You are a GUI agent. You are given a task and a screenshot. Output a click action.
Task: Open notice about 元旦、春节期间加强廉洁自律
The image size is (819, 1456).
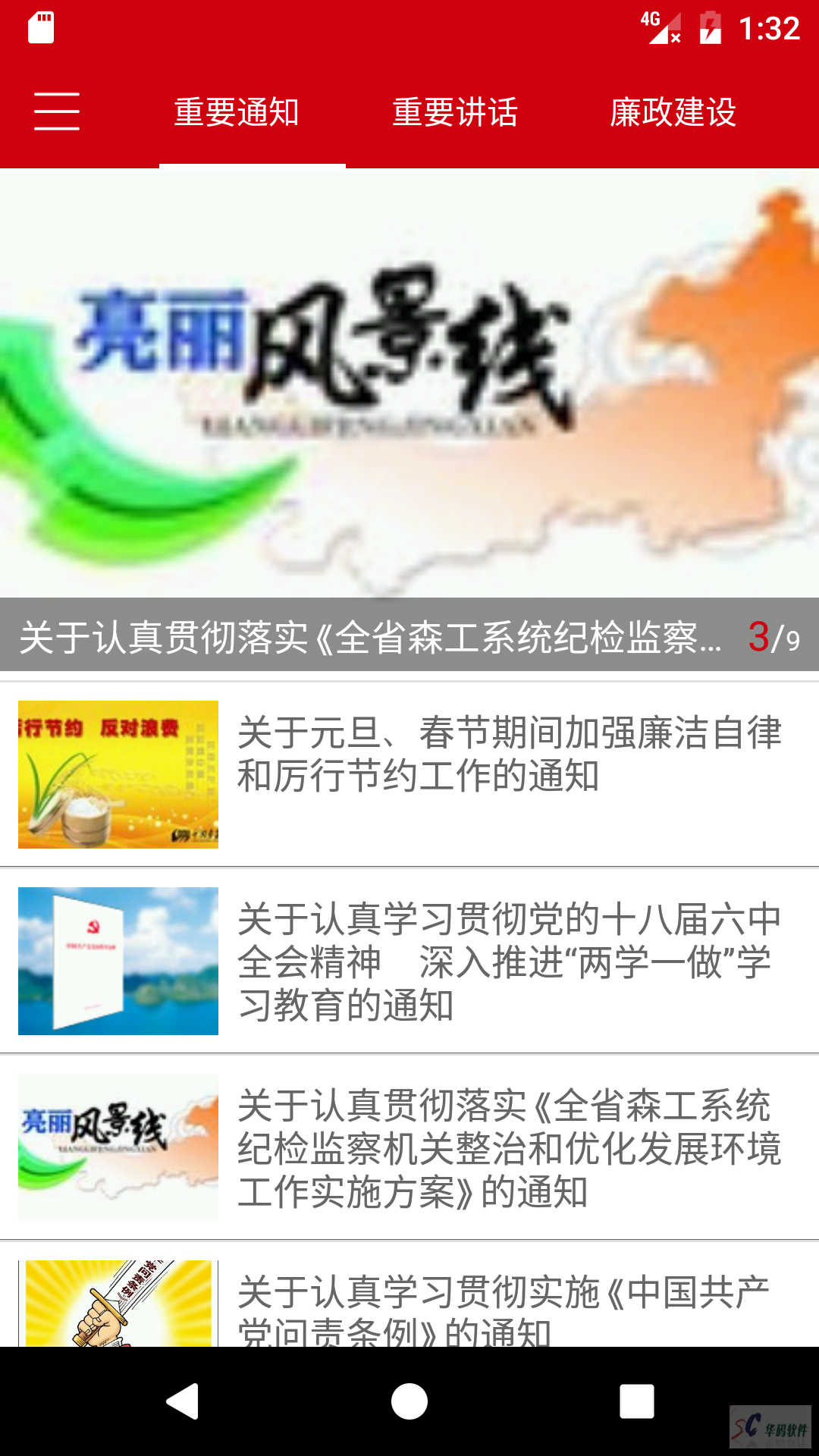[508, 755]
